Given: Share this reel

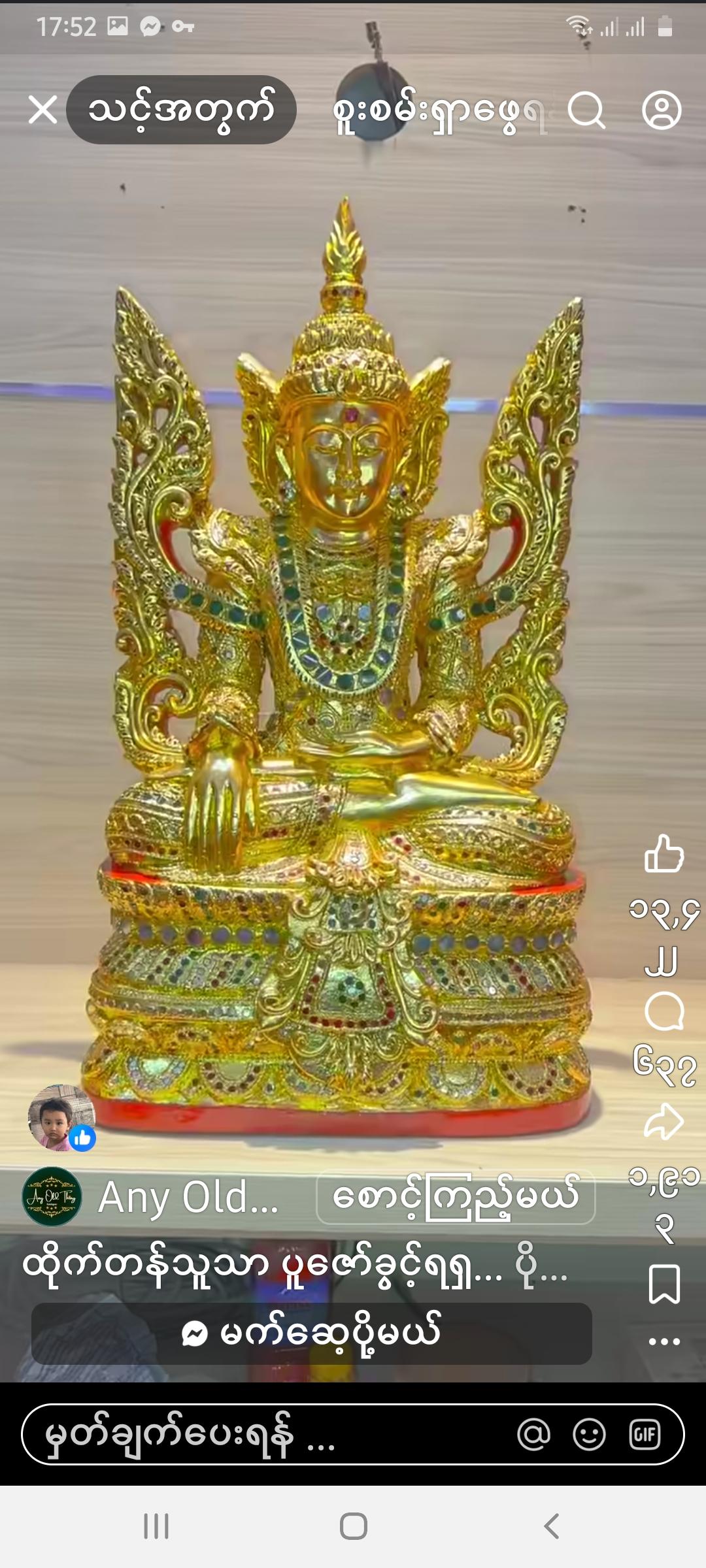Looking at the screenshot, I should click(x=664, y=1121).
